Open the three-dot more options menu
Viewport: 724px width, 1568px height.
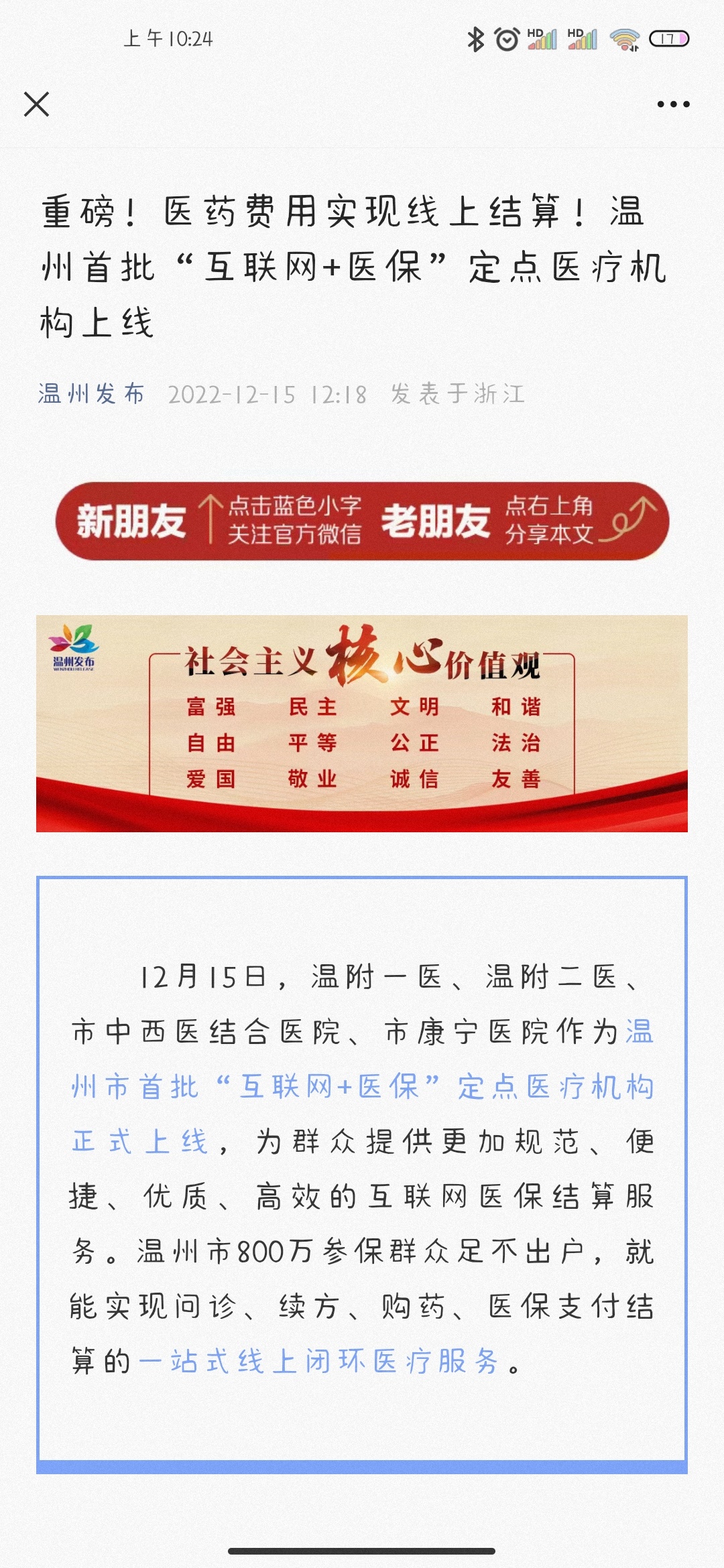pos(673,105)
